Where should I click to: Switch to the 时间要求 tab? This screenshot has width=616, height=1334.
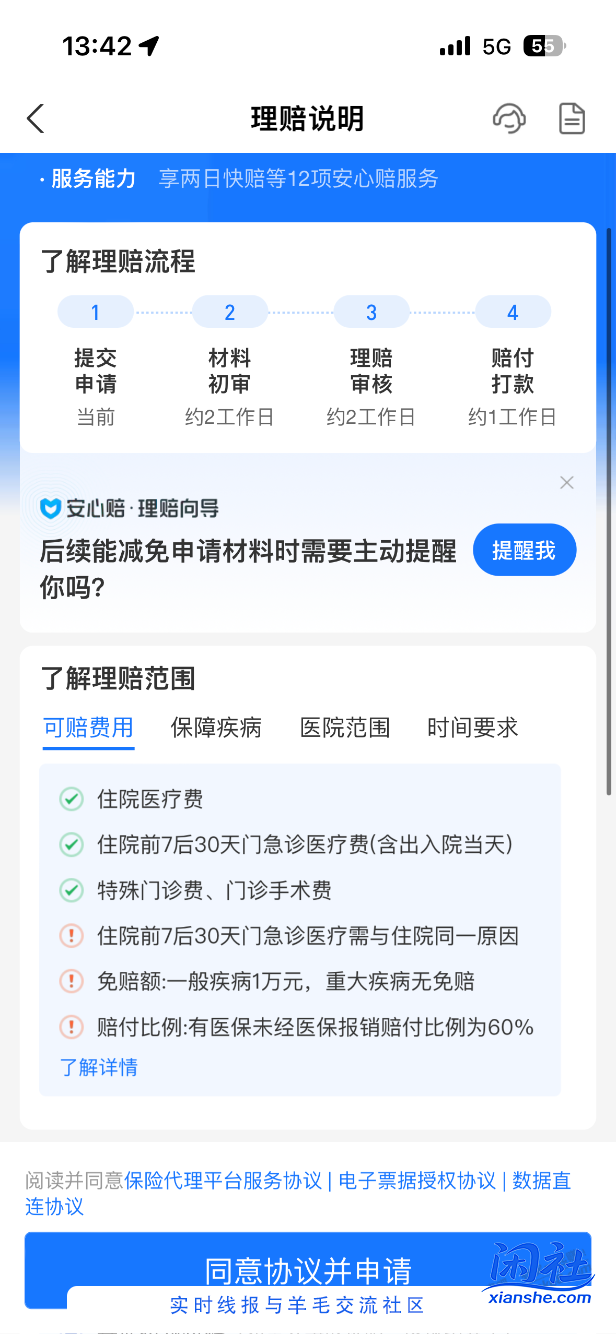(x=473, y=728)
